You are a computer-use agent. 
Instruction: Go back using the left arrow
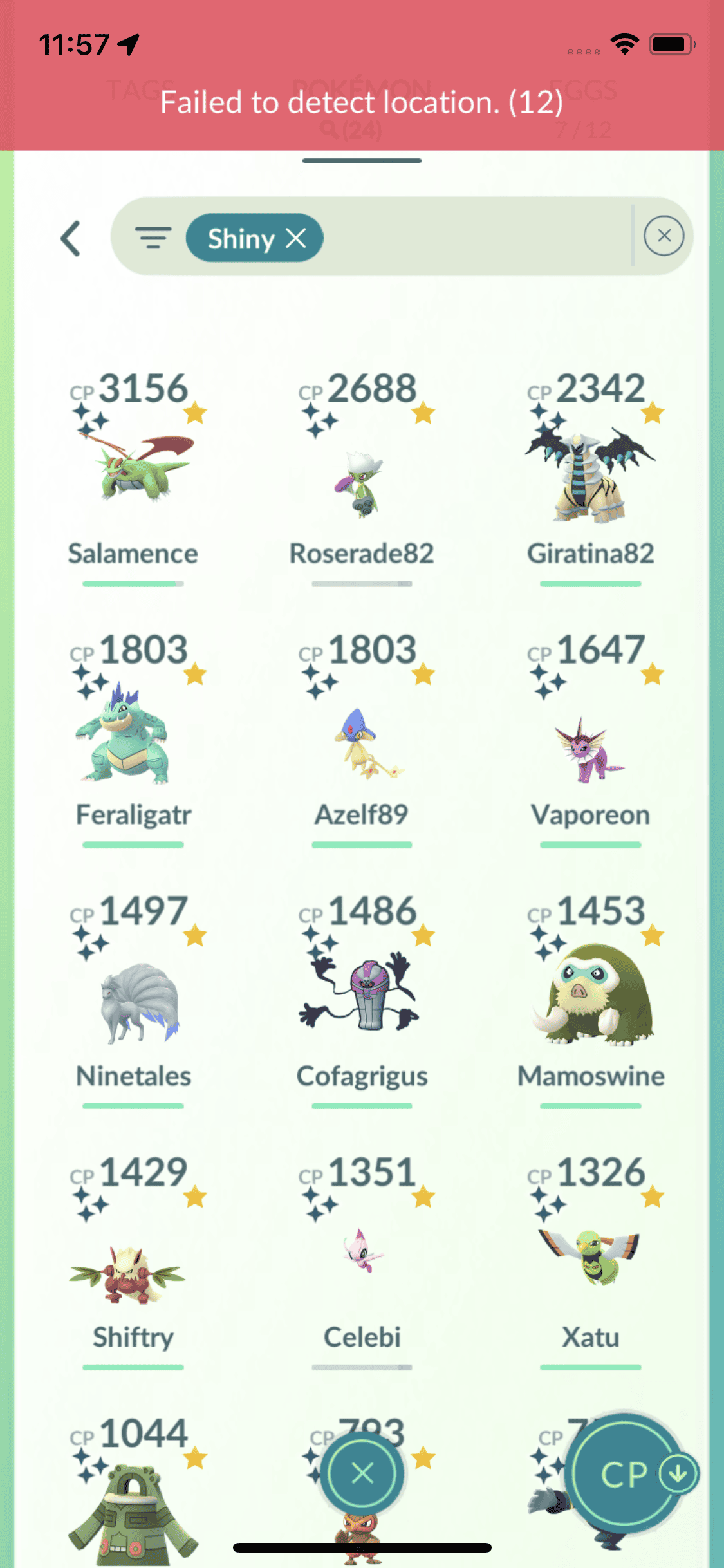point(71,239)
